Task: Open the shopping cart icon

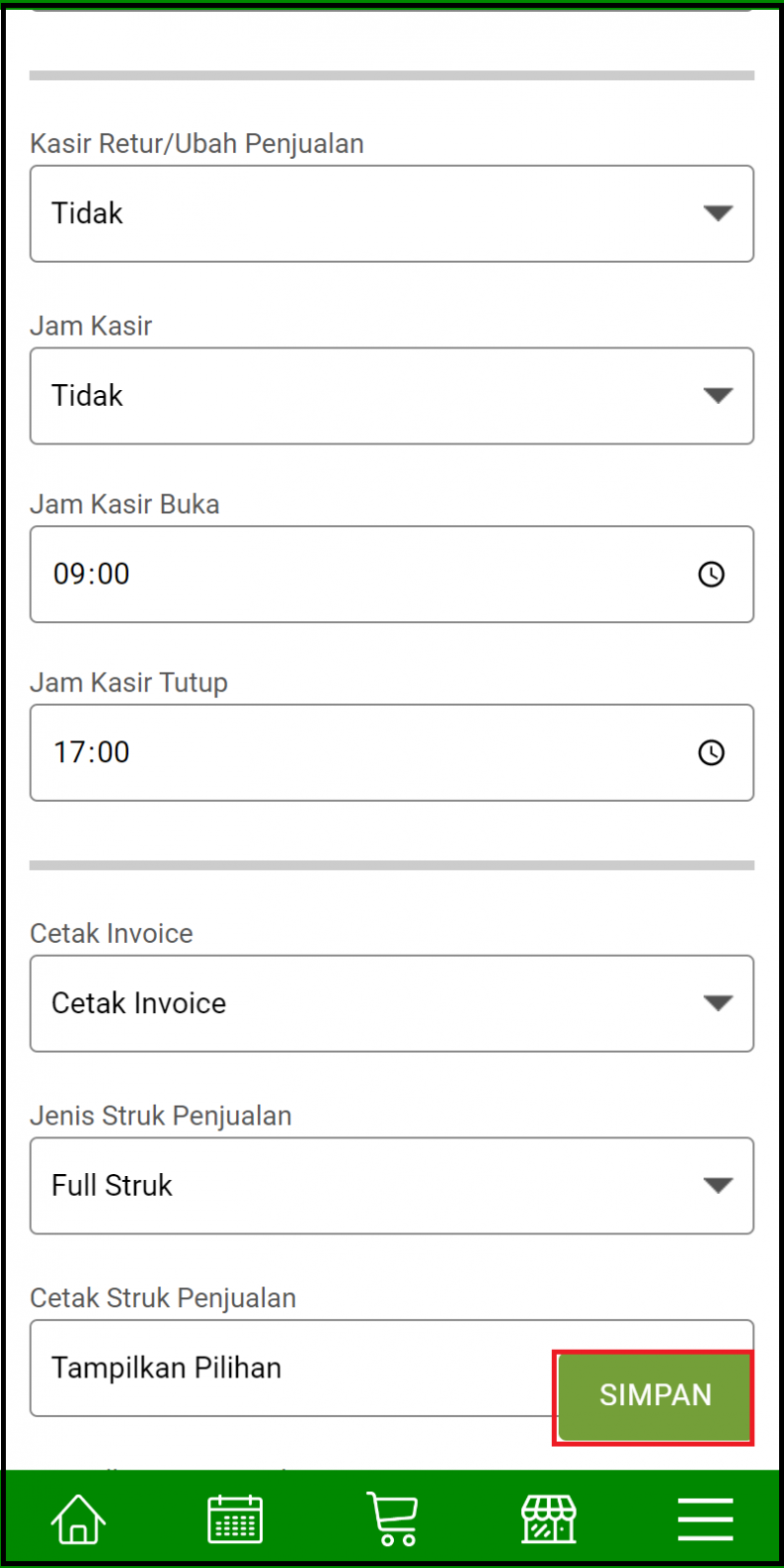Action: (x=392, y=1517)
